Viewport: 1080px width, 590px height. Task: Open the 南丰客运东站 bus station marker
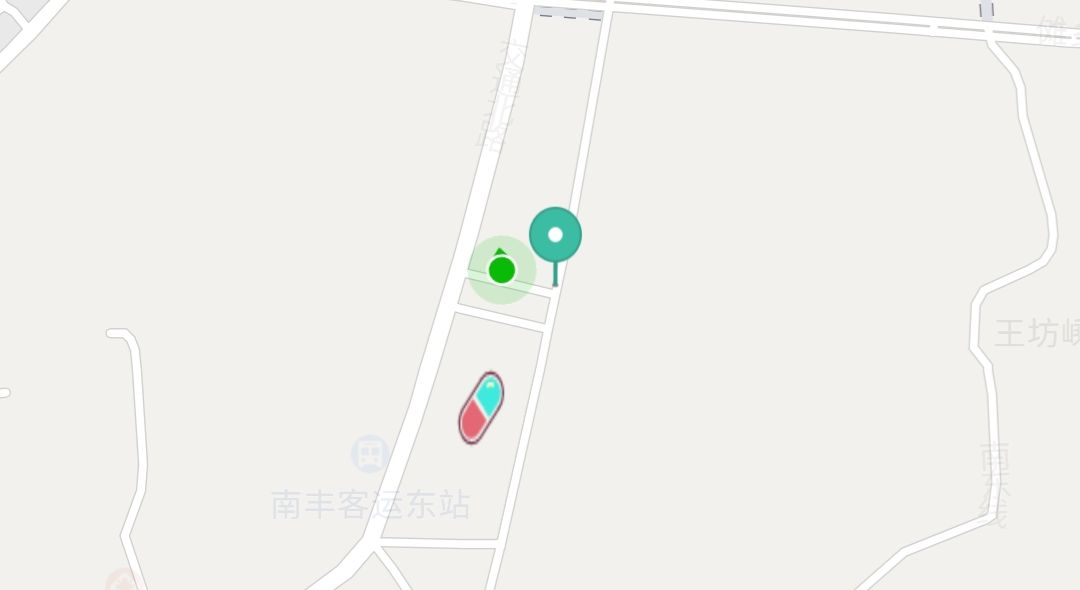(x=370, y=454)
